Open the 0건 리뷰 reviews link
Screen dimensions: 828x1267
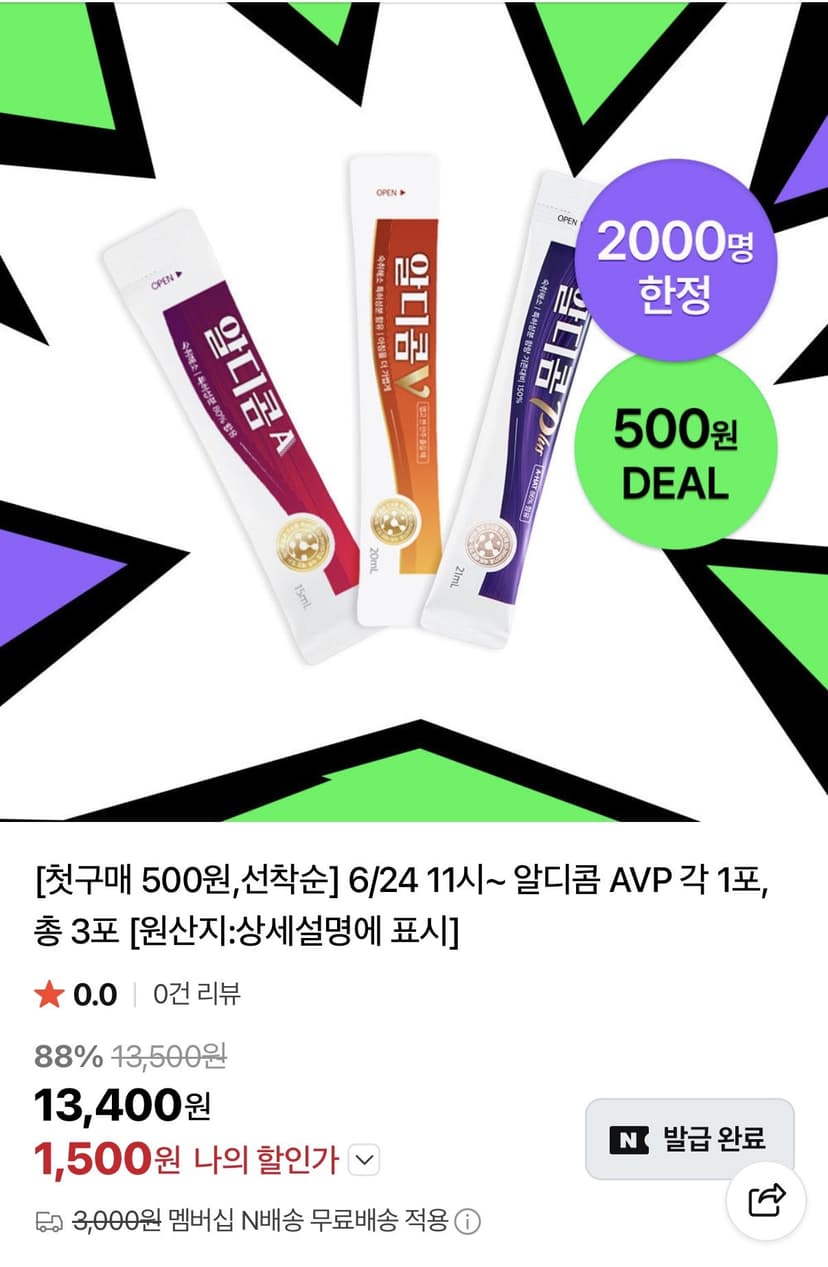click(x=196, y=995)
